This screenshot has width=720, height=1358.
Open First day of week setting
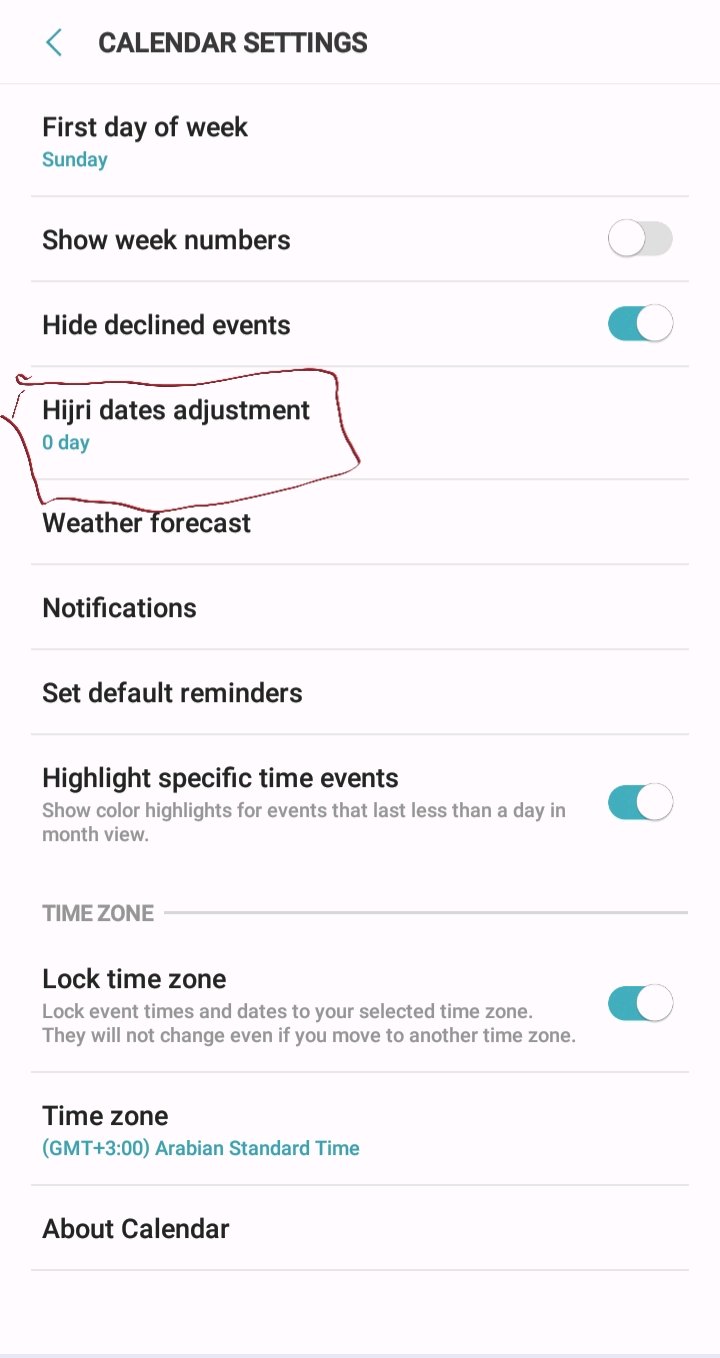[145, 141]
